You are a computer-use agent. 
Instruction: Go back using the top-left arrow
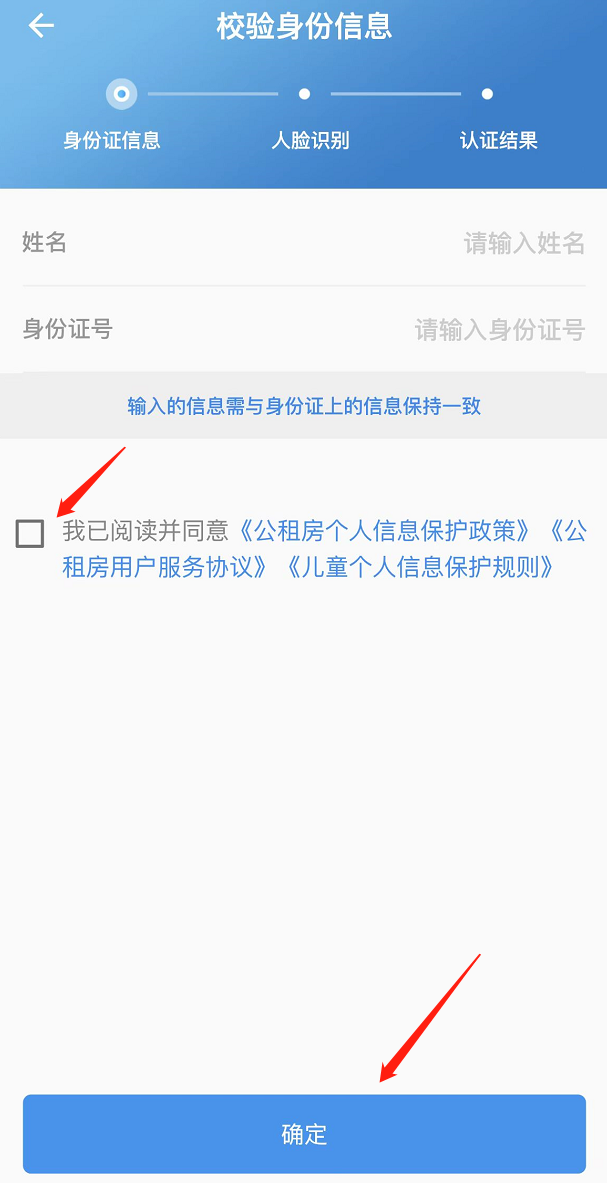(41, 27)
